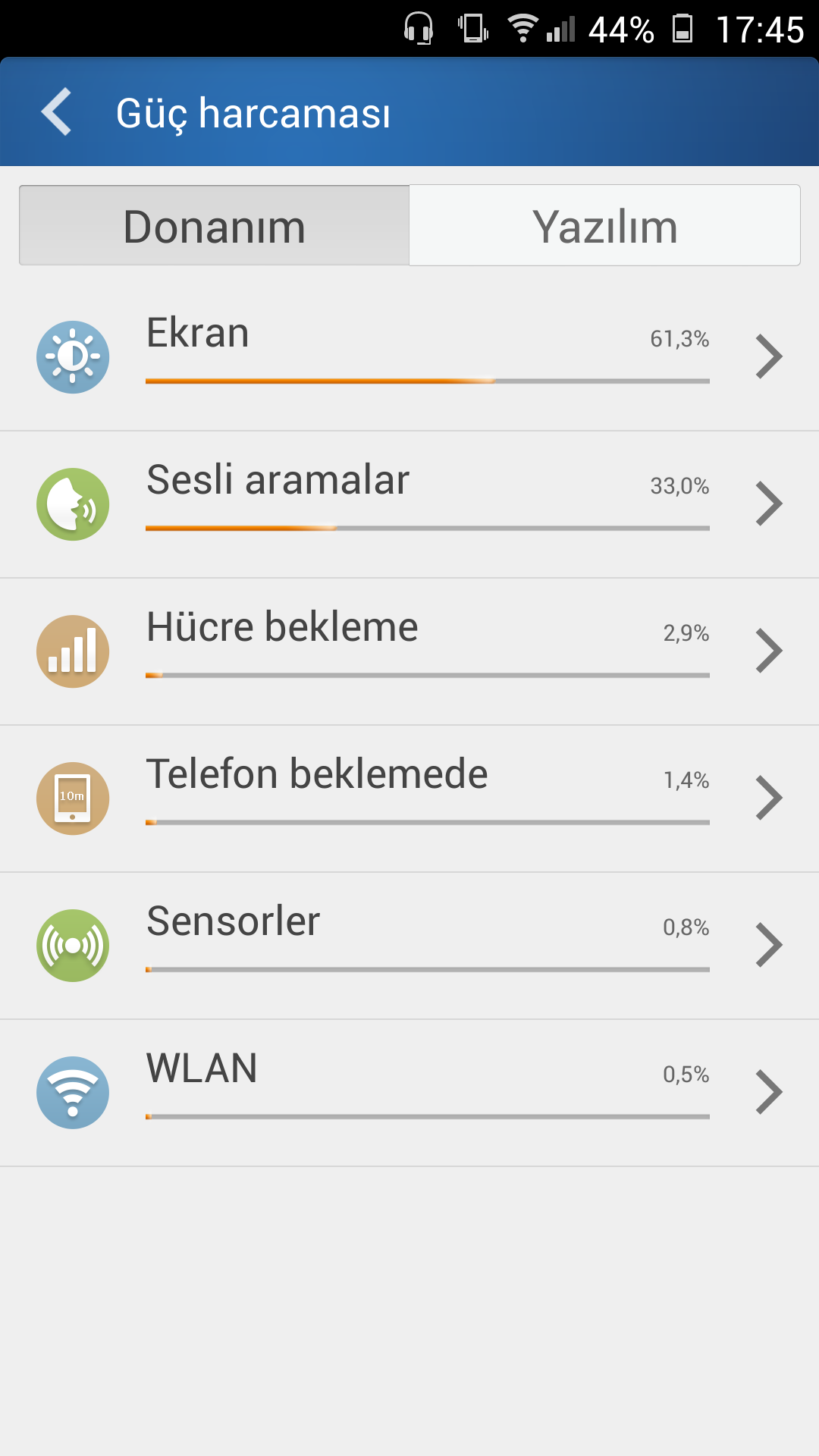Viewport: 819px width, 1456px height.
Task: Open Ekran power usage details
Action: click(x=409, y=356)
